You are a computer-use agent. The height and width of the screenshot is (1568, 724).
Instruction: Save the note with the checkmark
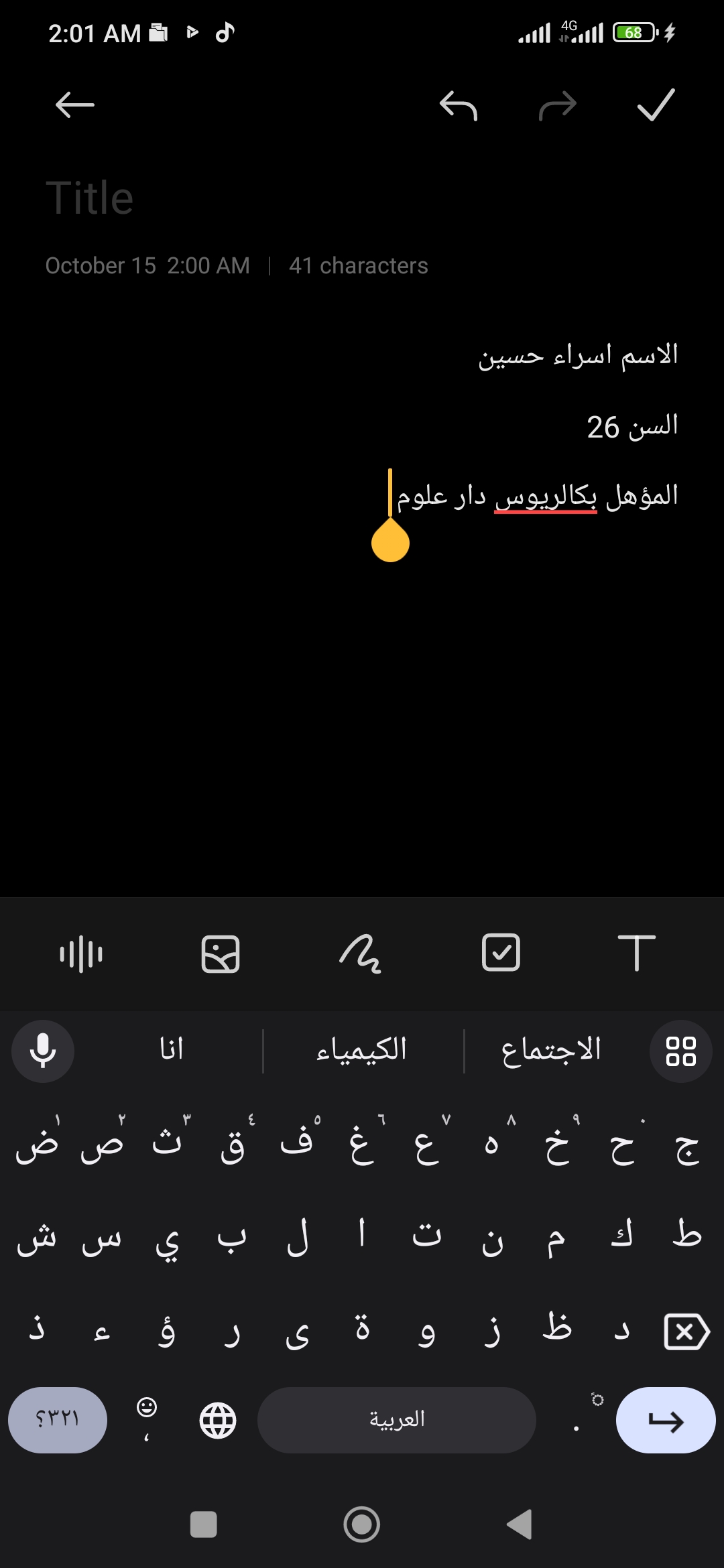click(x=656, y=105)
